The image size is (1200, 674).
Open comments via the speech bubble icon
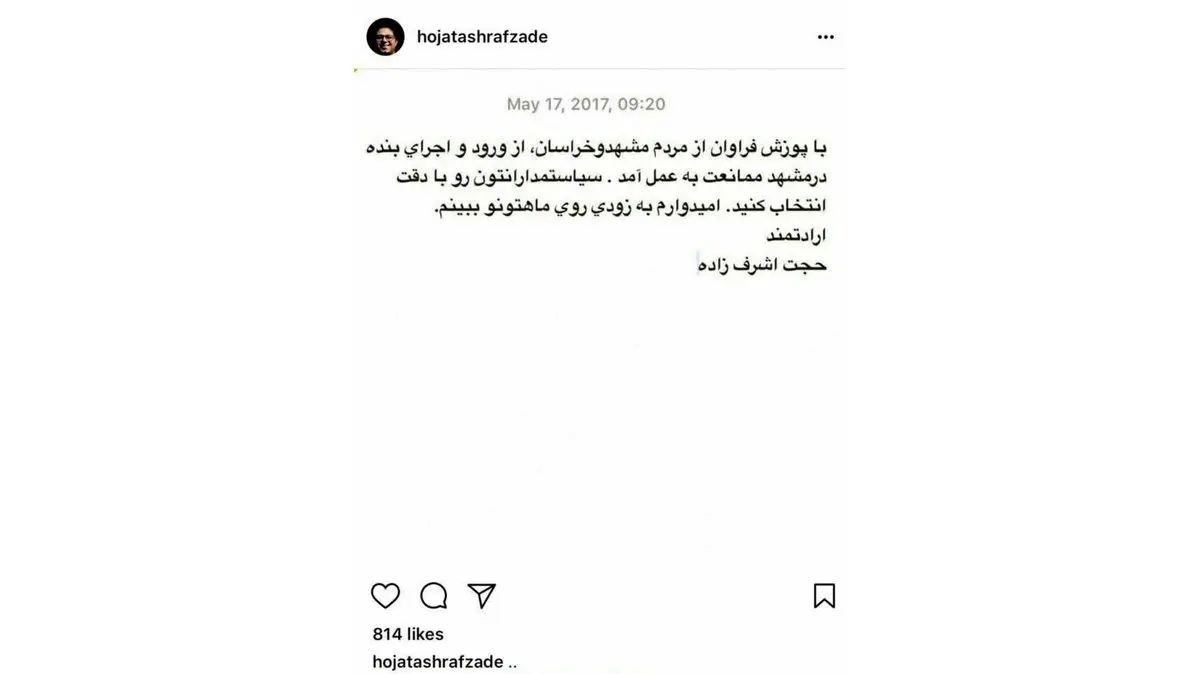[x=434, y=596]
